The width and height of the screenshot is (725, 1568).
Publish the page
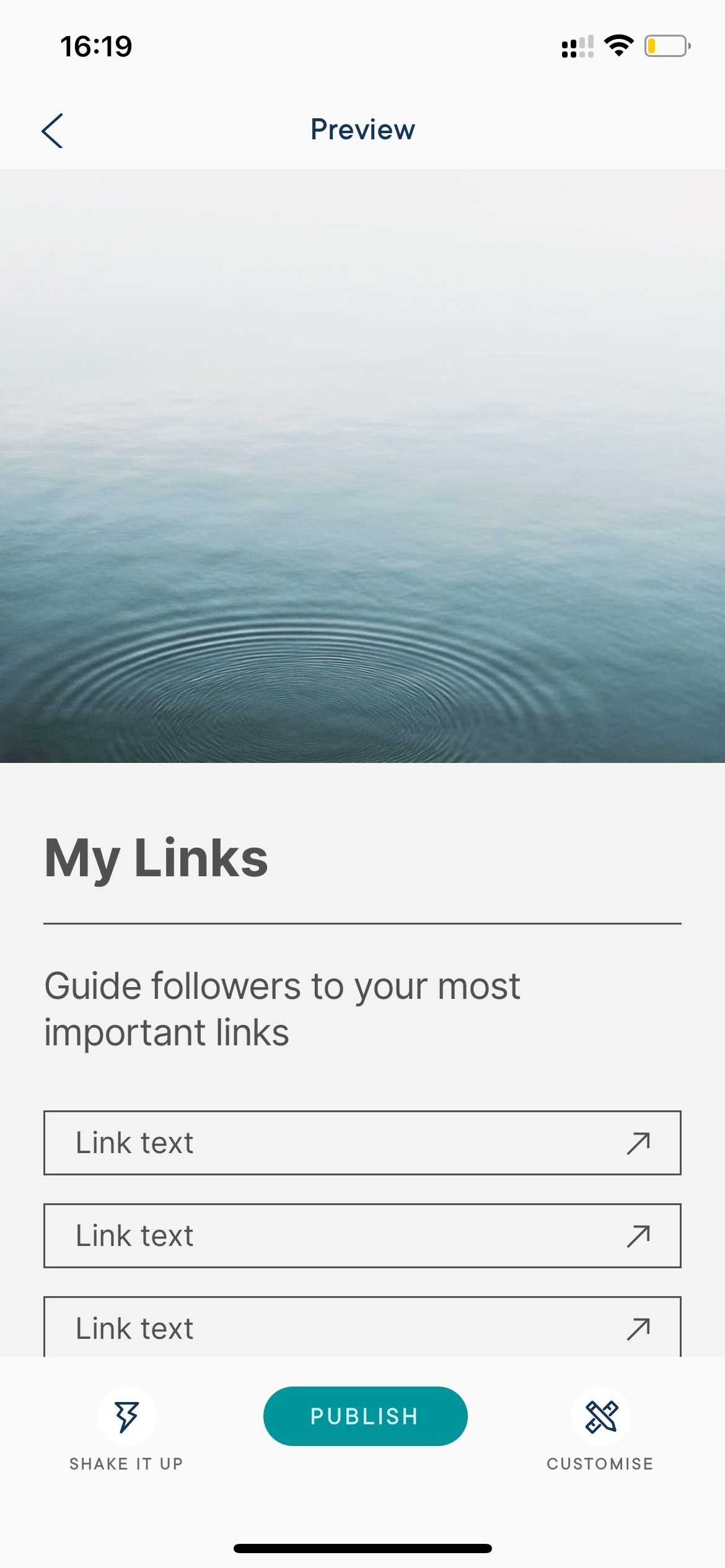[x=365, y=1416]
